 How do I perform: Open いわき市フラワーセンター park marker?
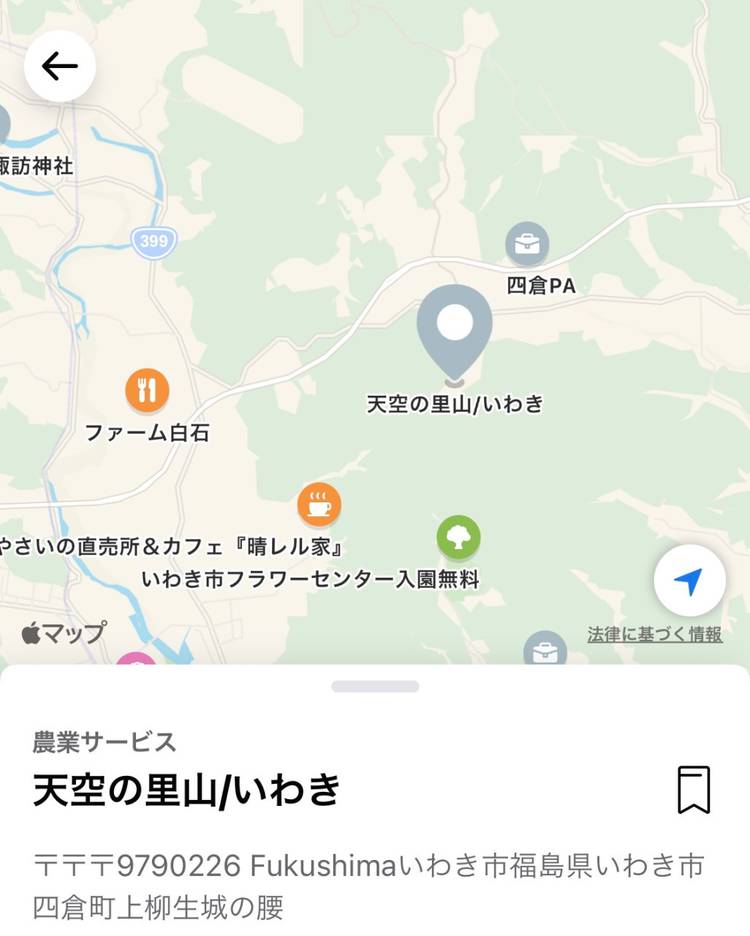pos(458,537)
